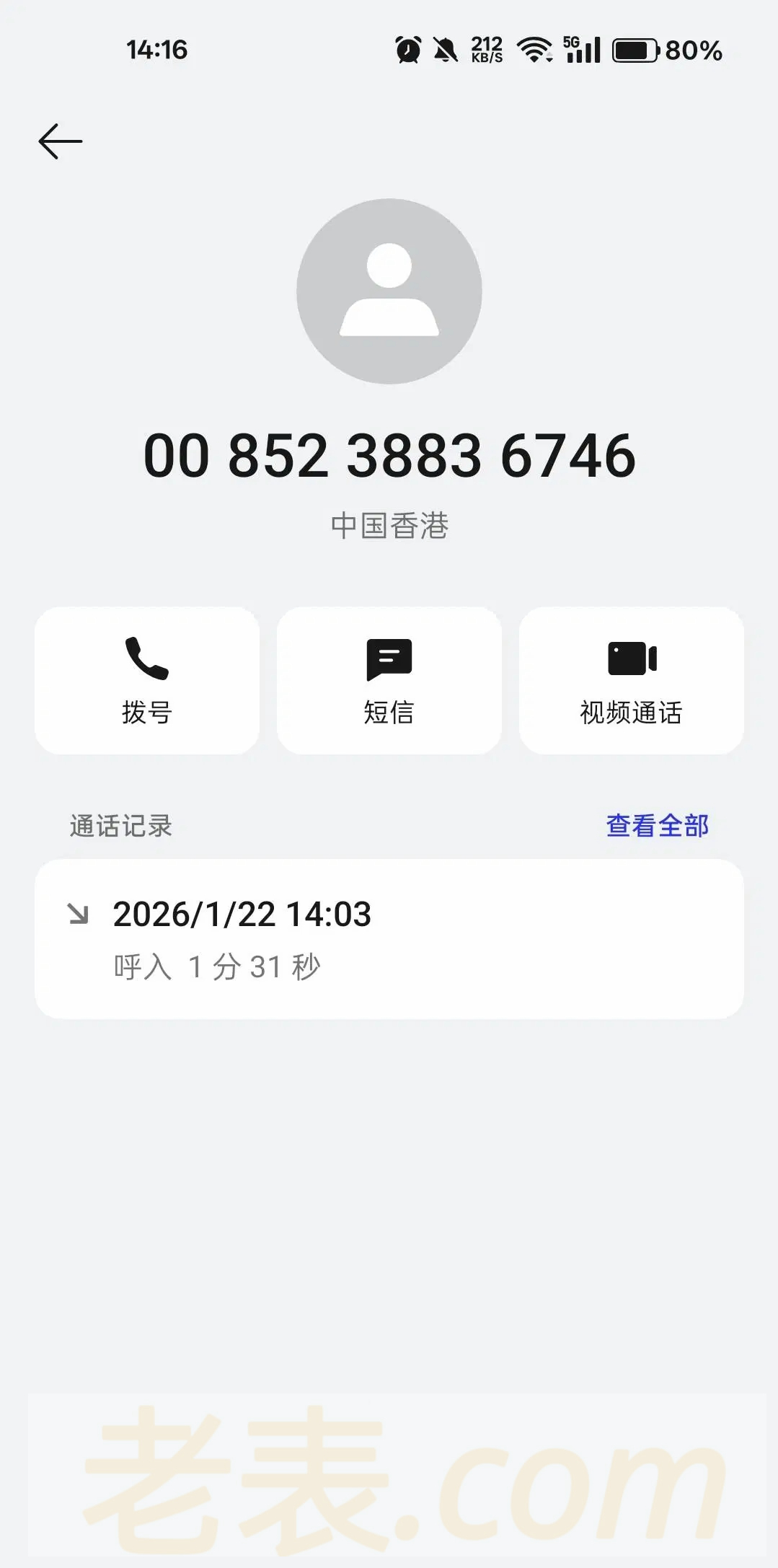
Task: Open 查看全部 to view all call logs
Action: pyautogui.click(x=657, y=826)
